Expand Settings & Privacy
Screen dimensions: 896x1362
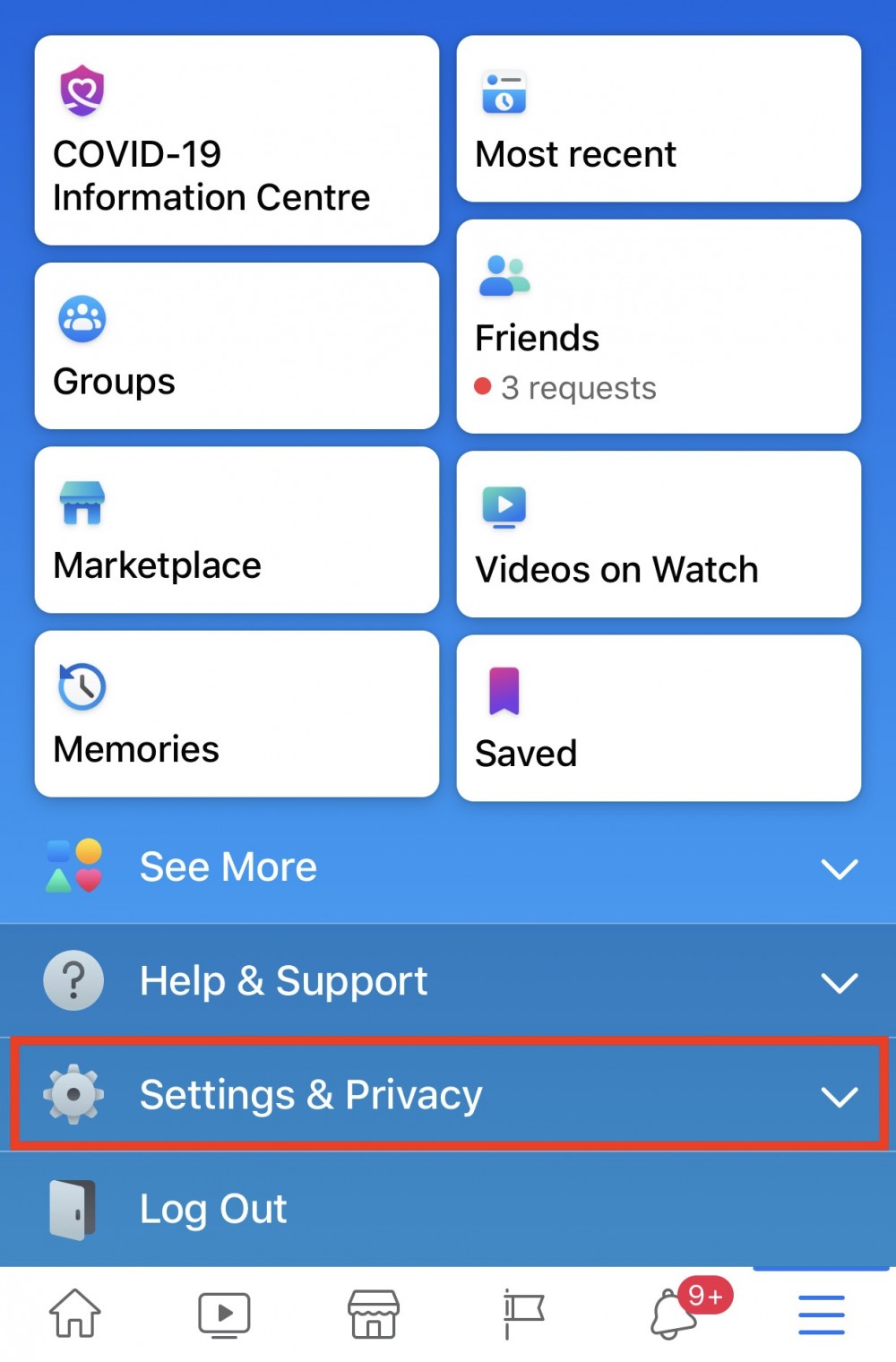pyautogui.click(x=448, y=1095)
